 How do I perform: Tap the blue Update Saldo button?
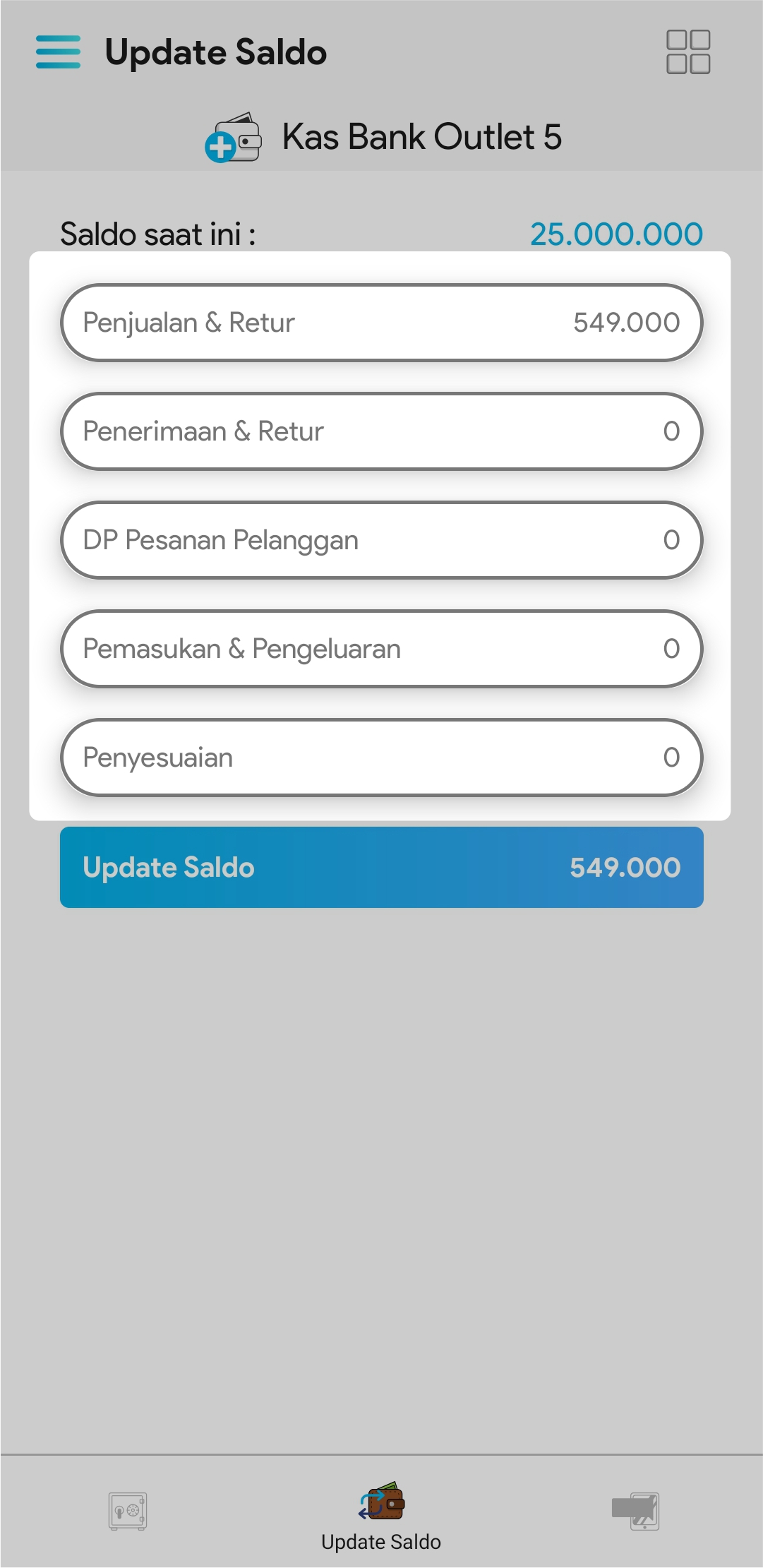(381, 867)
